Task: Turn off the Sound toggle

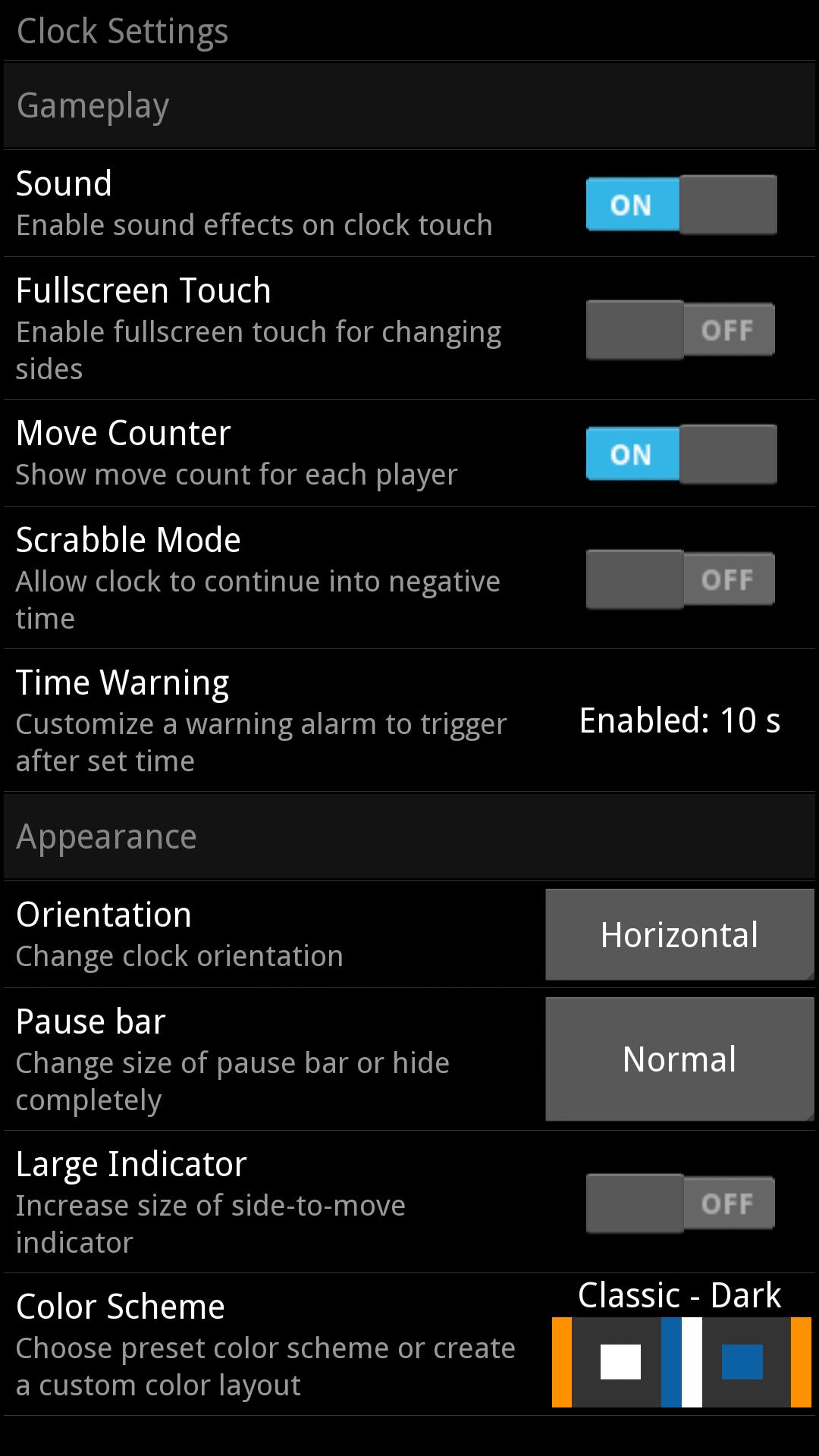Action: (681, 205)
